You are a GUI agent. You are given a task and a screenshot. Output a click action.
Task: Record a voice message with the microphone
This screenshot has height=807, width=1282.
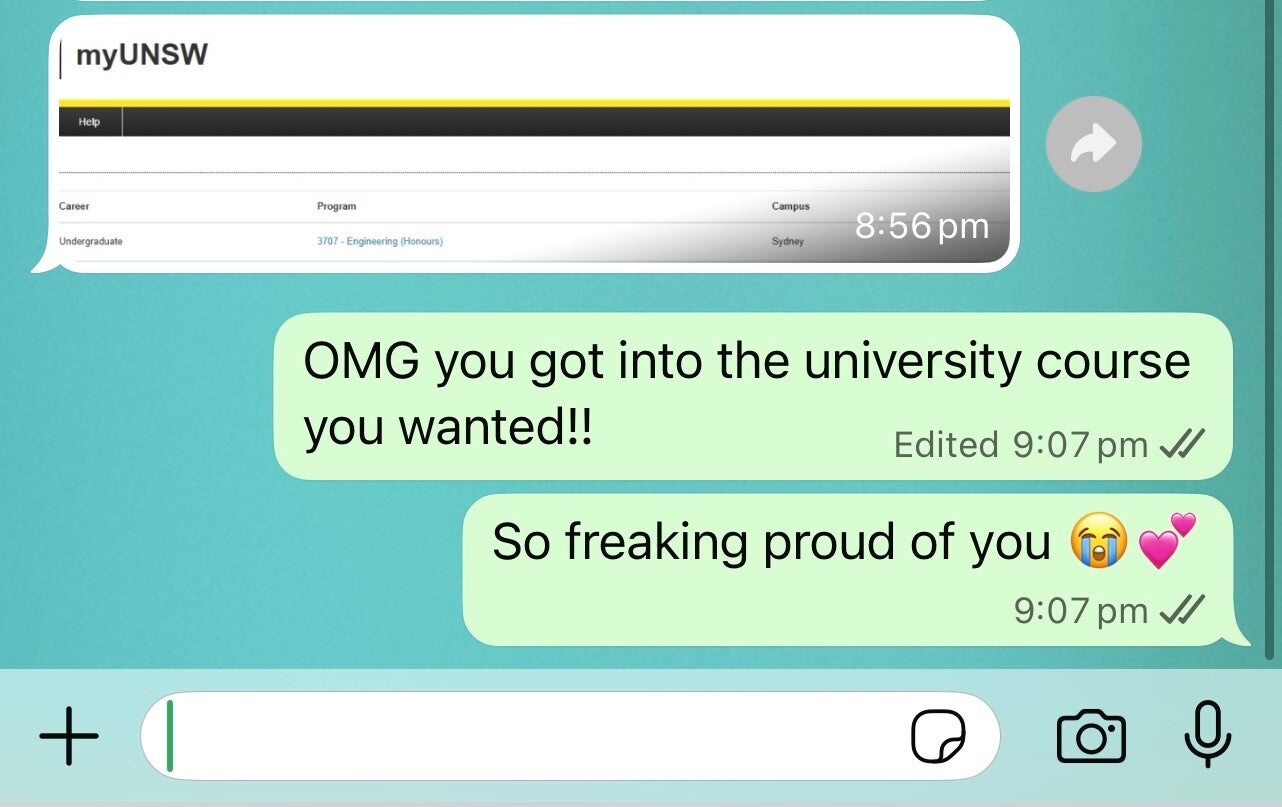[1207, 734]
